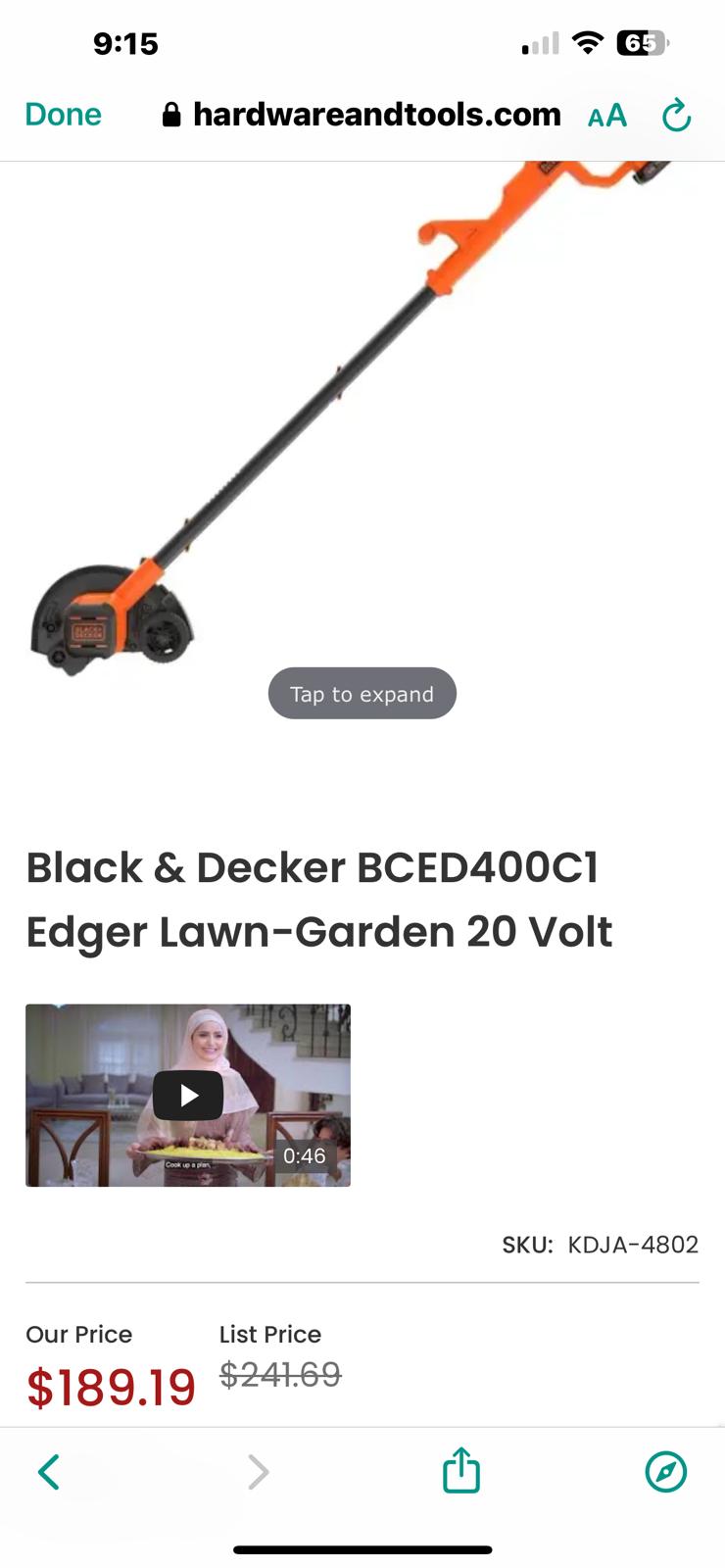Play the 0:46 product video
Screen dimensions: 725x1568
pyautogui.click(x=188, y=1095)
